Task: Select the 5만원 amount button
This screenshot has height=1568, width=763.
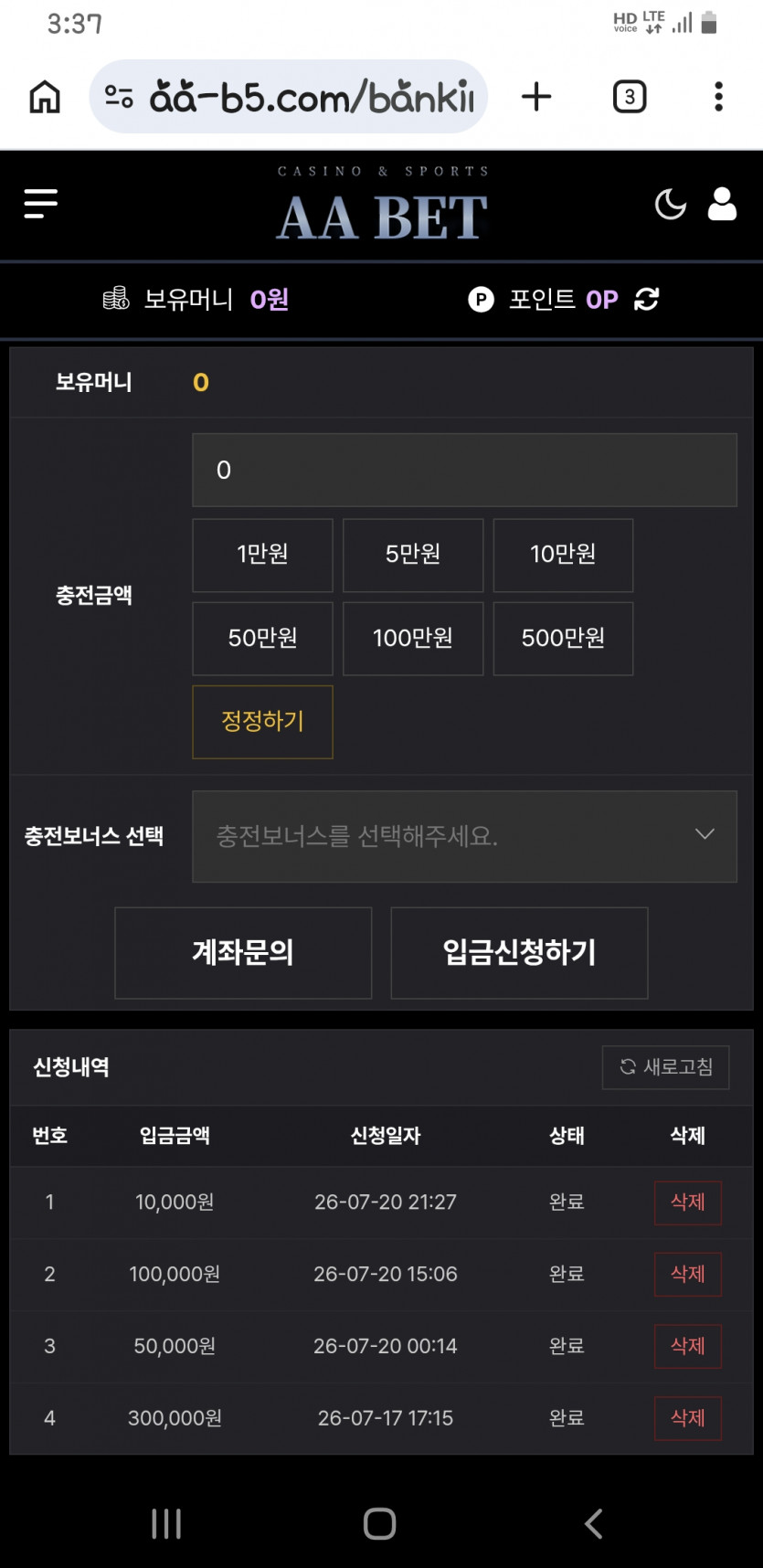Action: click(413, 555)
